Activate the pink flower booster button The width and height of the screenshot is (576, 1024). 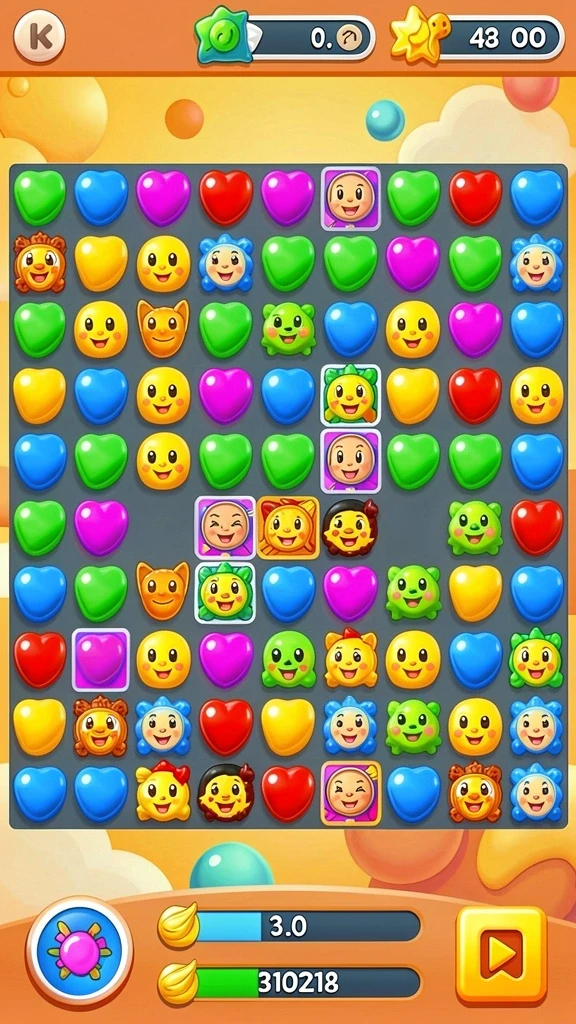79,951
